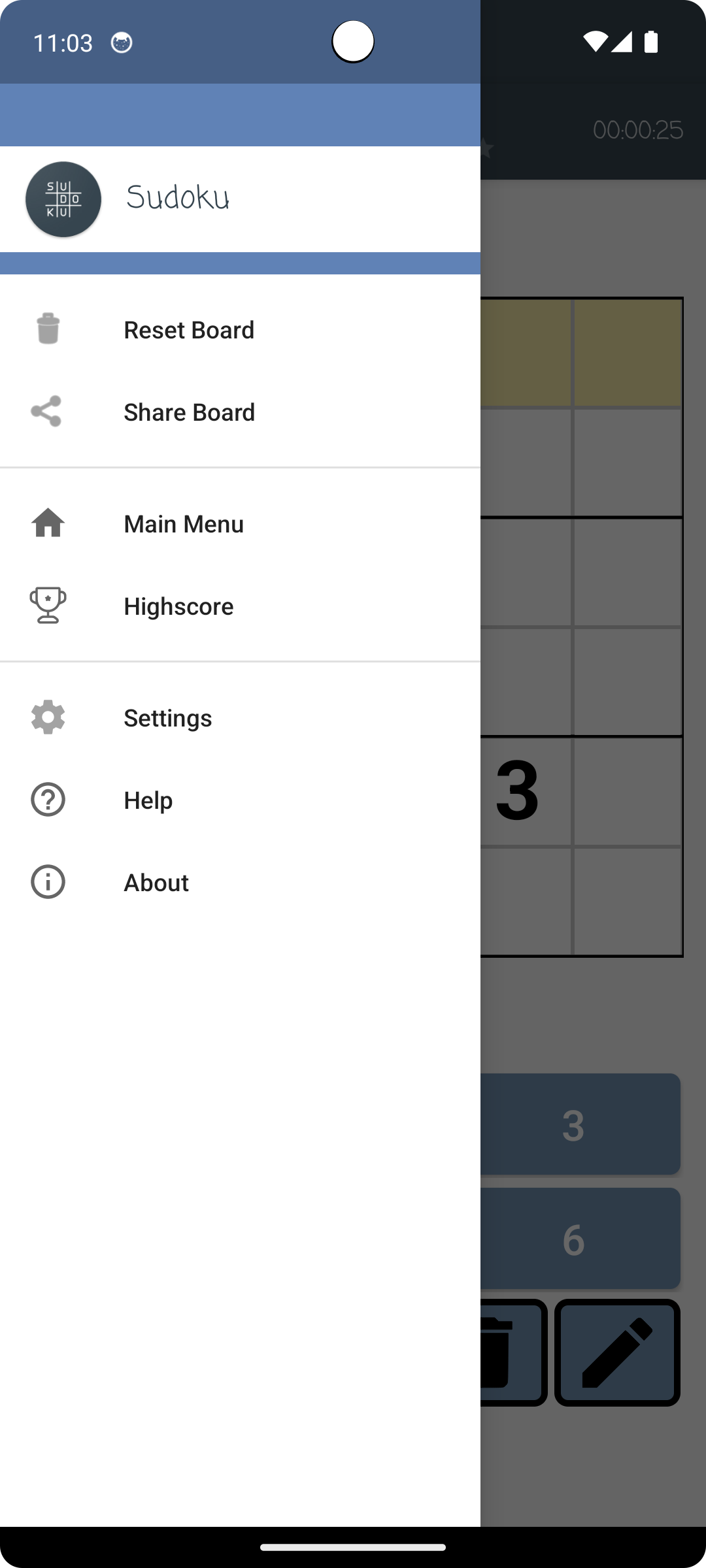Tap the Wi-Fi status bar icon
The width and height of the screenshot is (706, 1568).
pyautogui.click(x=594, y=42)
